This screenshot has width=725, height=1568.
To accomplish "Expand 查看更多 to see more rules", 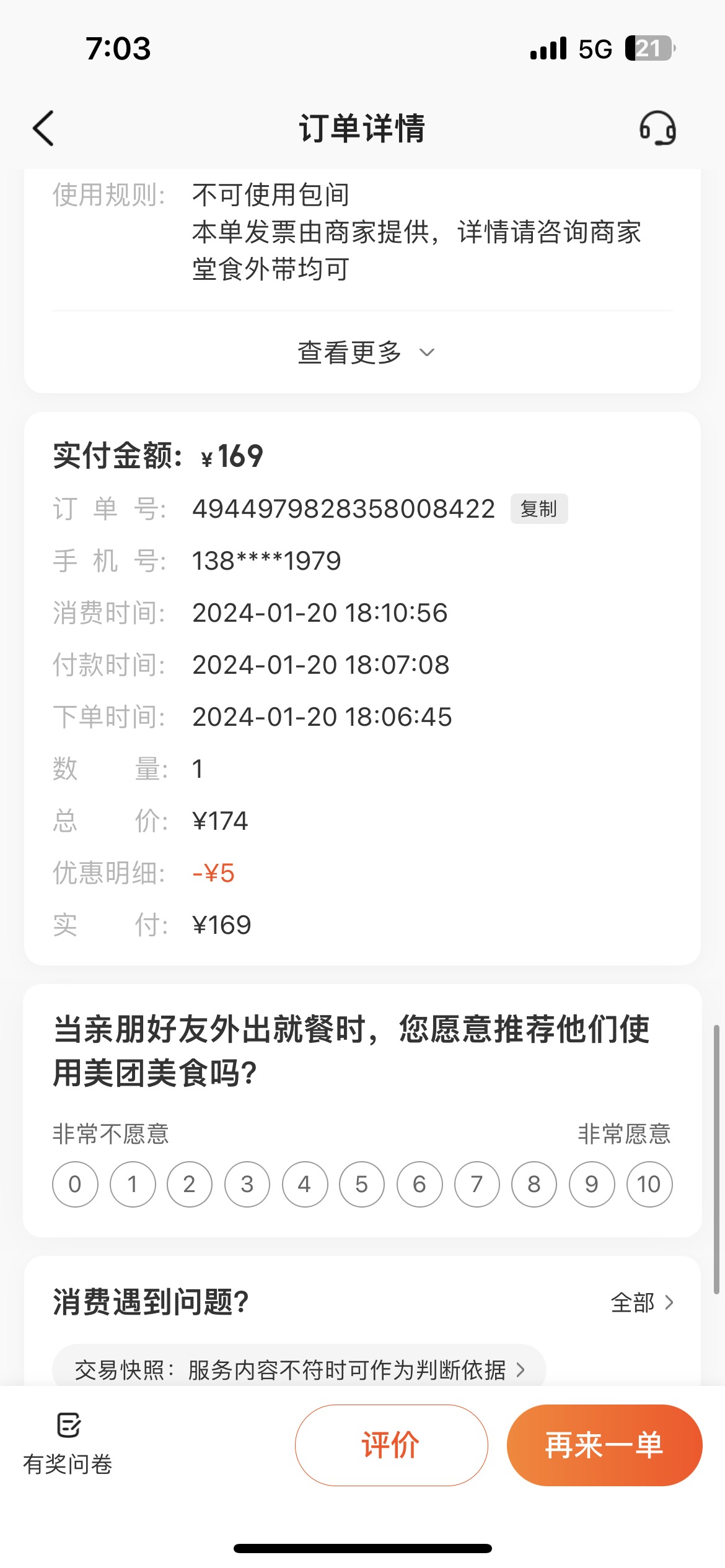I will pyautogui.click(x=366, y=352).
